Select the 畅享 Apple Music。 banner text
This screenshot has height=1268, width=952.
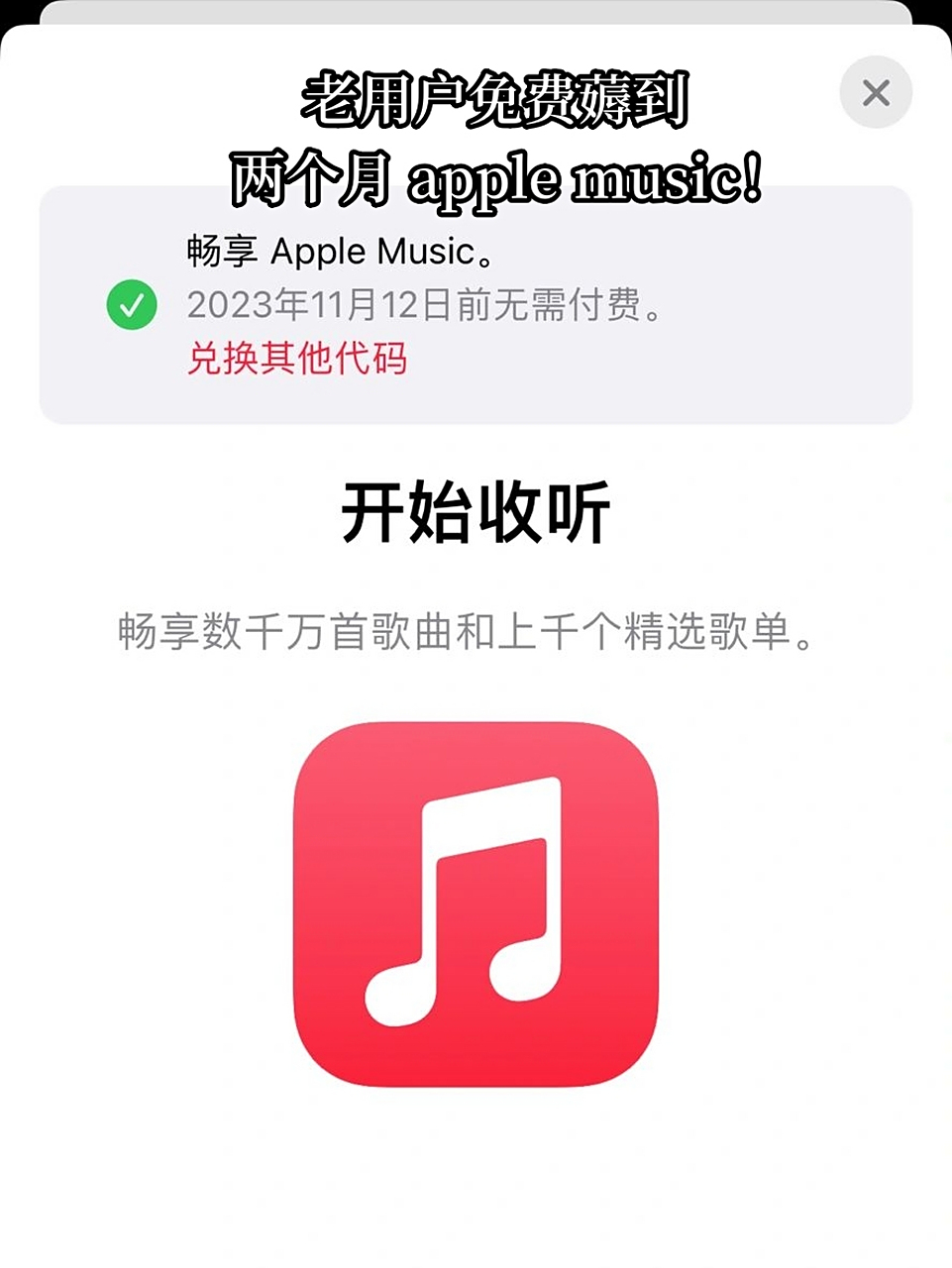tap(337, 250)
